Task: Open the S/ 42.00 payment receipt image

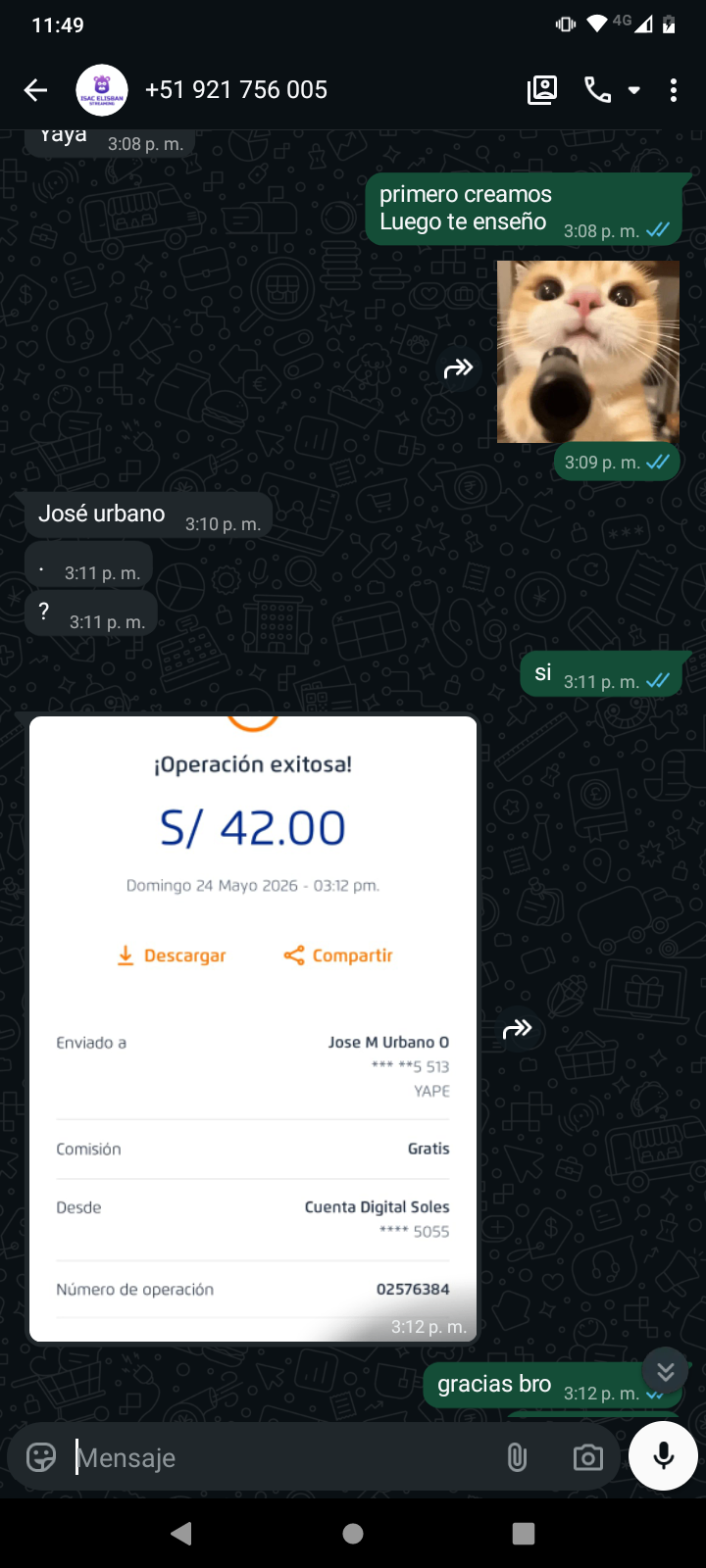Action: [253, 1029]
